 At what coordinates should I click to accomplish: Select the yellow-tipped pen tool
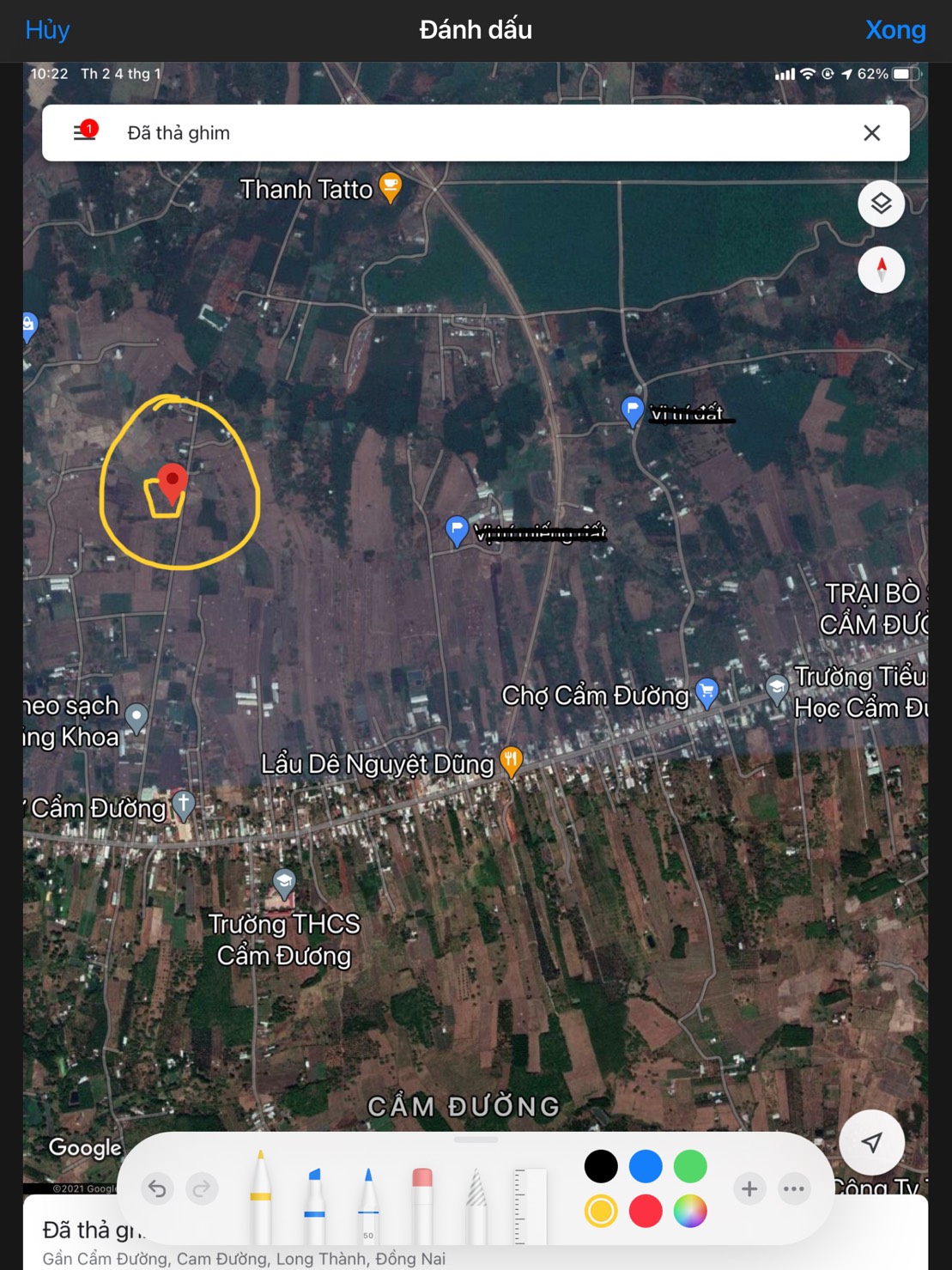click(260, 1198)
